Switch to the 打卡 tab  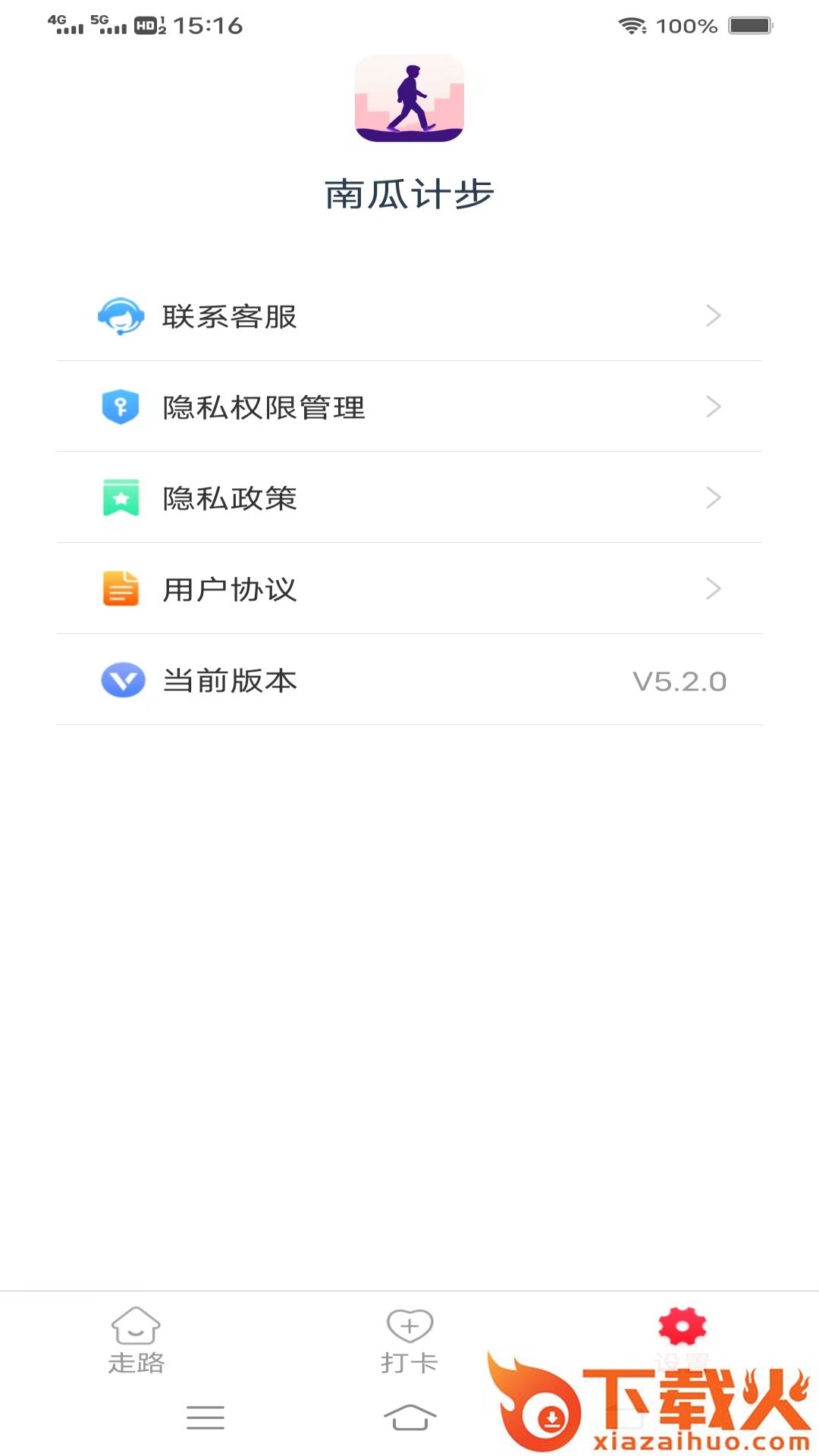pyautogui.click(x=409, y=1341)
